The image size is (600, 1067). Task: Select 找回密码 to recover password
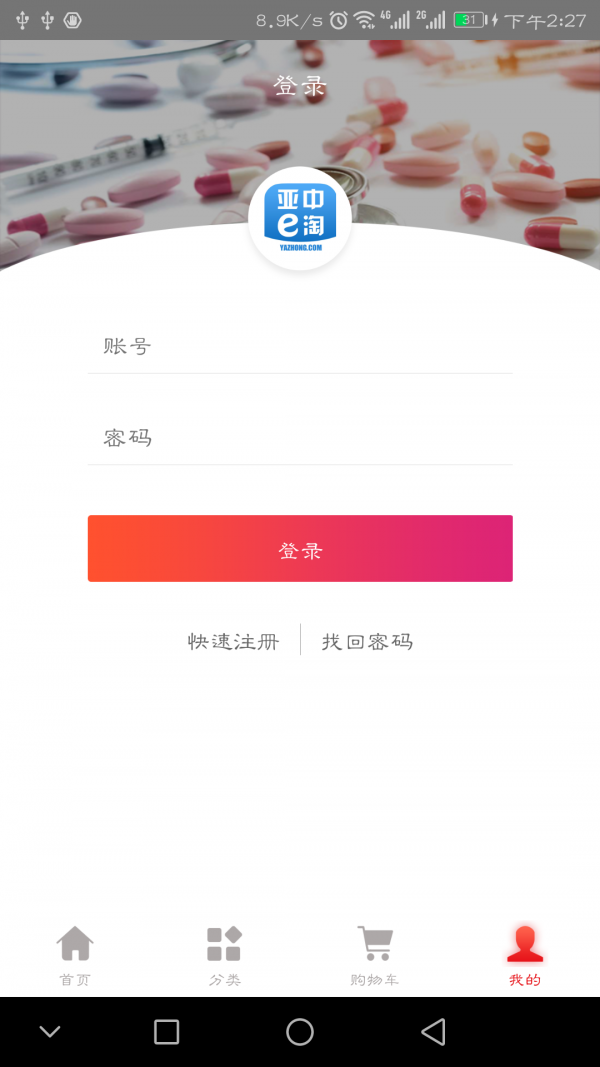pos(367,642)
